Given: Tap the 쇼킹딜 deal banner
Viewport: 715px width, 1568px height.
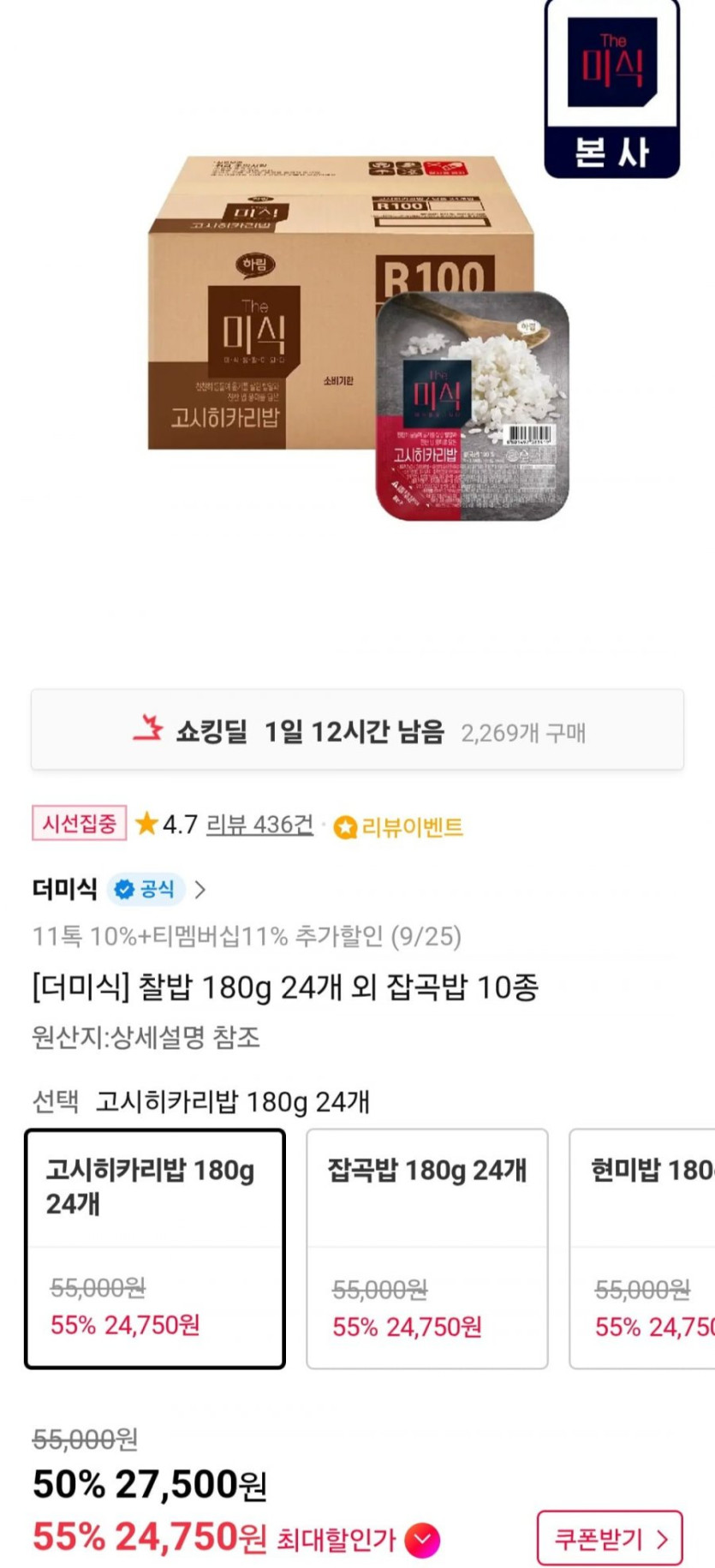Looking at the screenshot, I should tap(358, 730).
